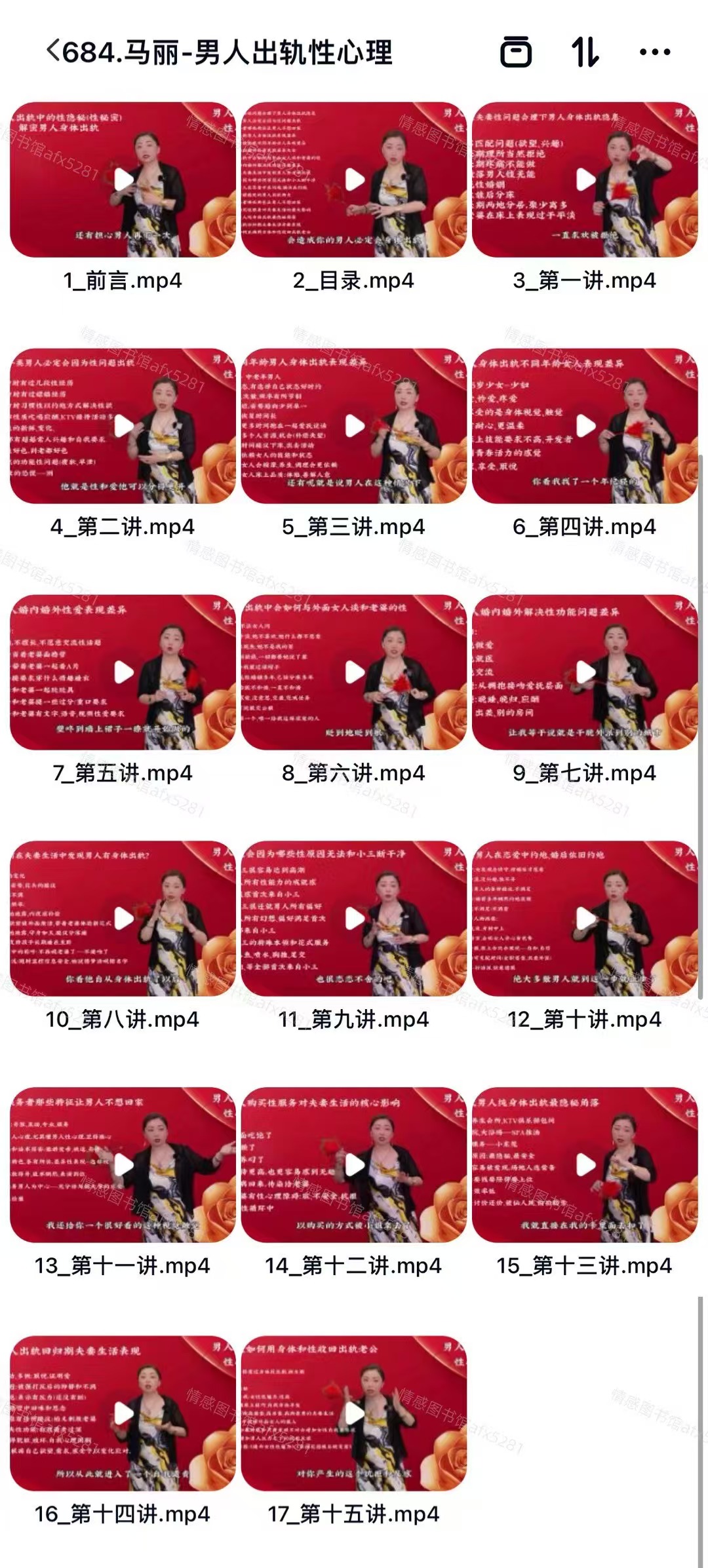Screen dimensions: 708x1568
Task: Go back from the 684.马丽 folder
Action: coord(54,52)
